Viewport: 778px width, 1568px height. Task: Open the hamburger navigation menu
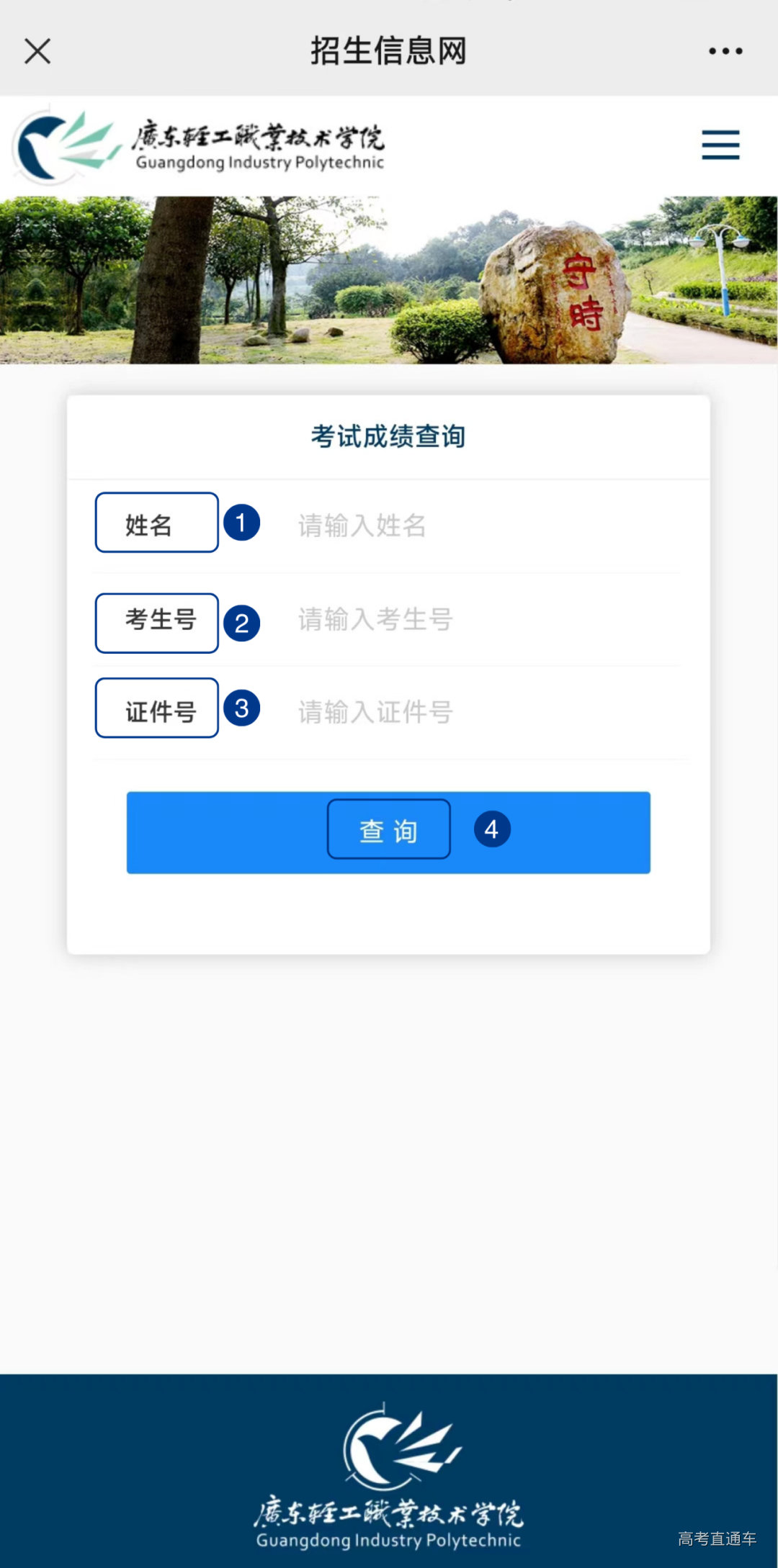coord(720,144)
